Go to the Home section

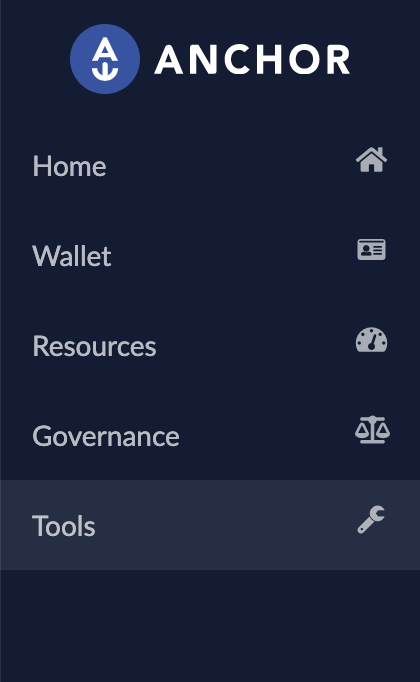coord(210,166)
